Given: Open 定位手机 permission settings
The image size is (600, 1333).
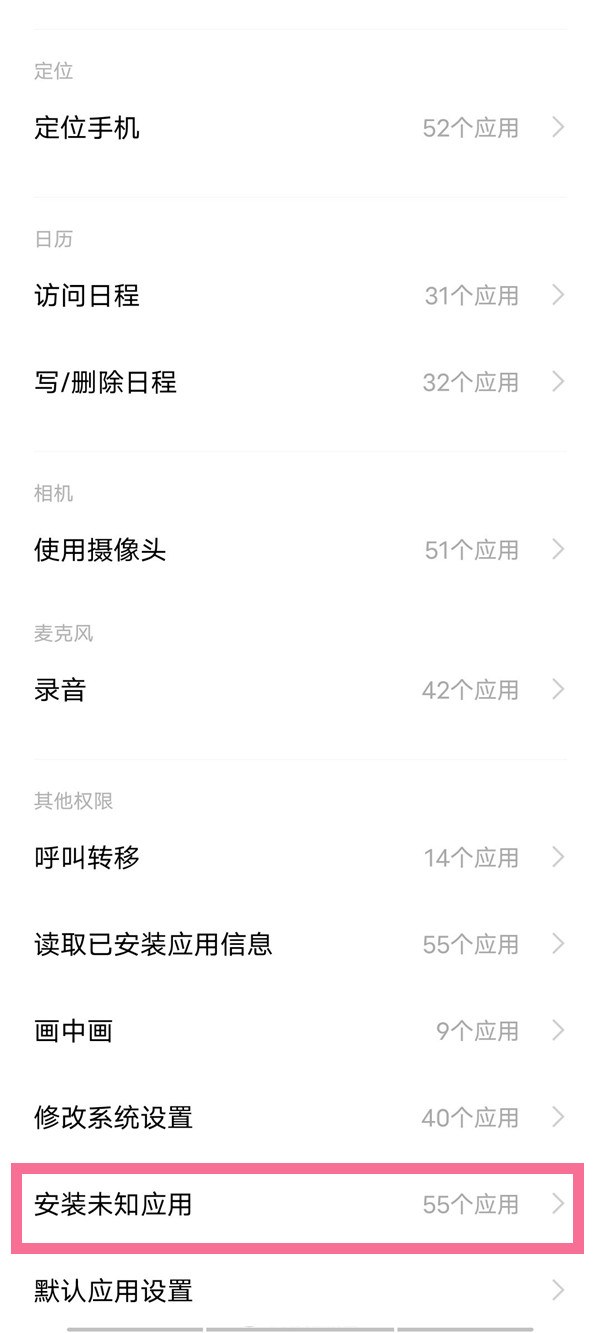Looking at the screenshot, I should [300, 128].
